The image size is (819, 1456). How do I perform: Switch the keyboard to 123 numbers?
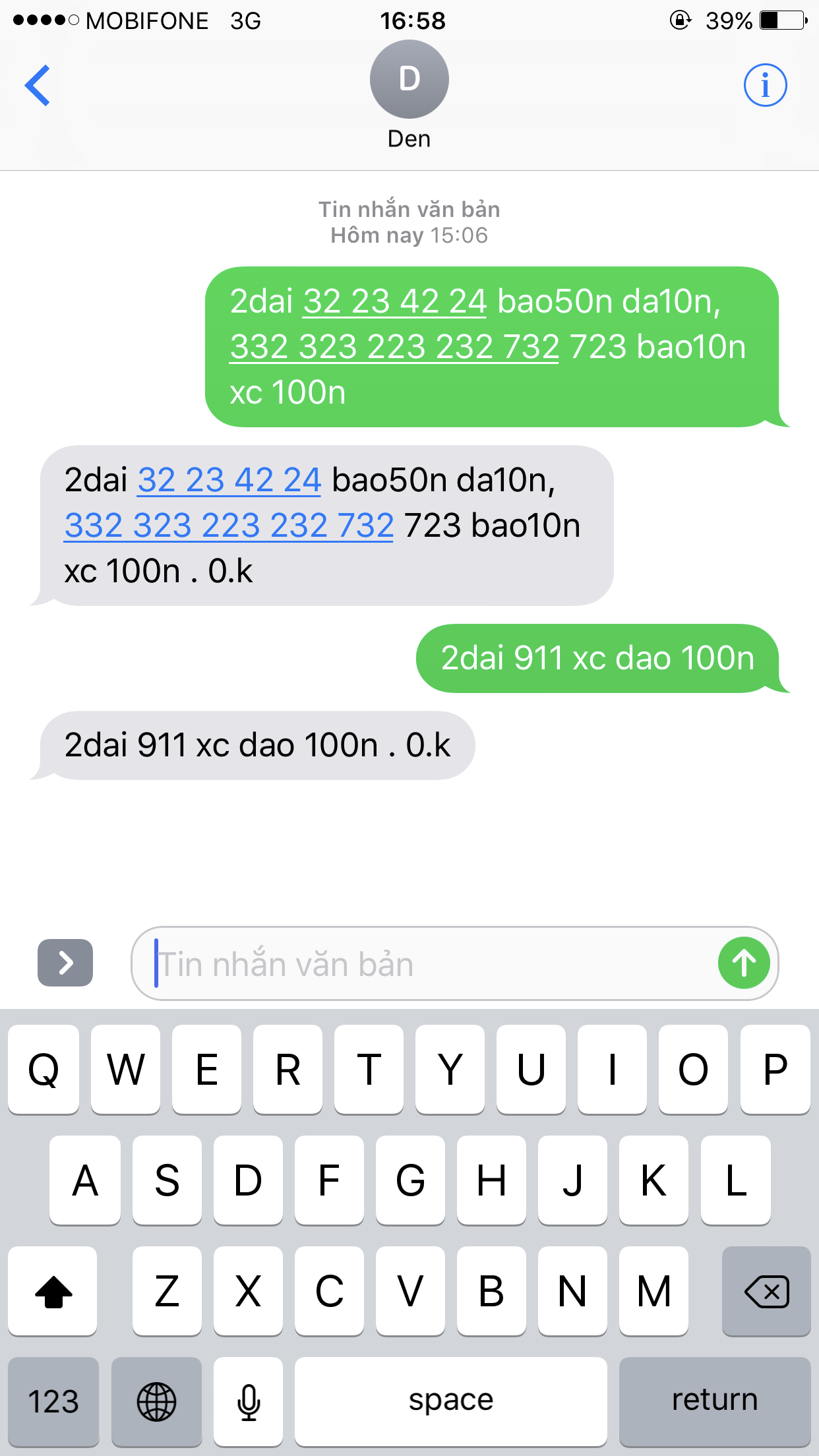point(53,1401)
